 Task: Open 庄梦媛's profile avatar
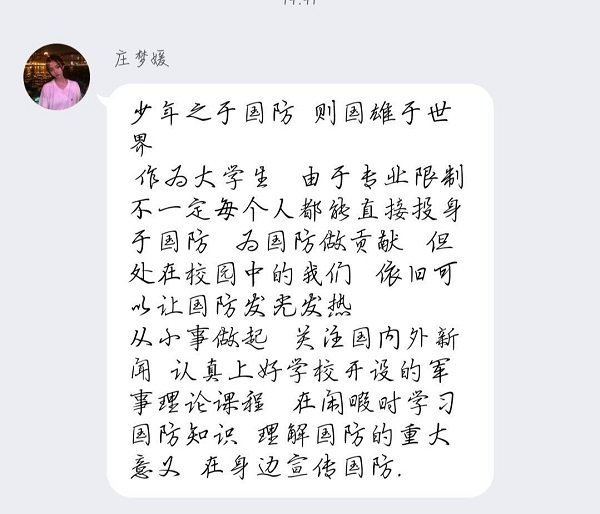coord(57,76)
